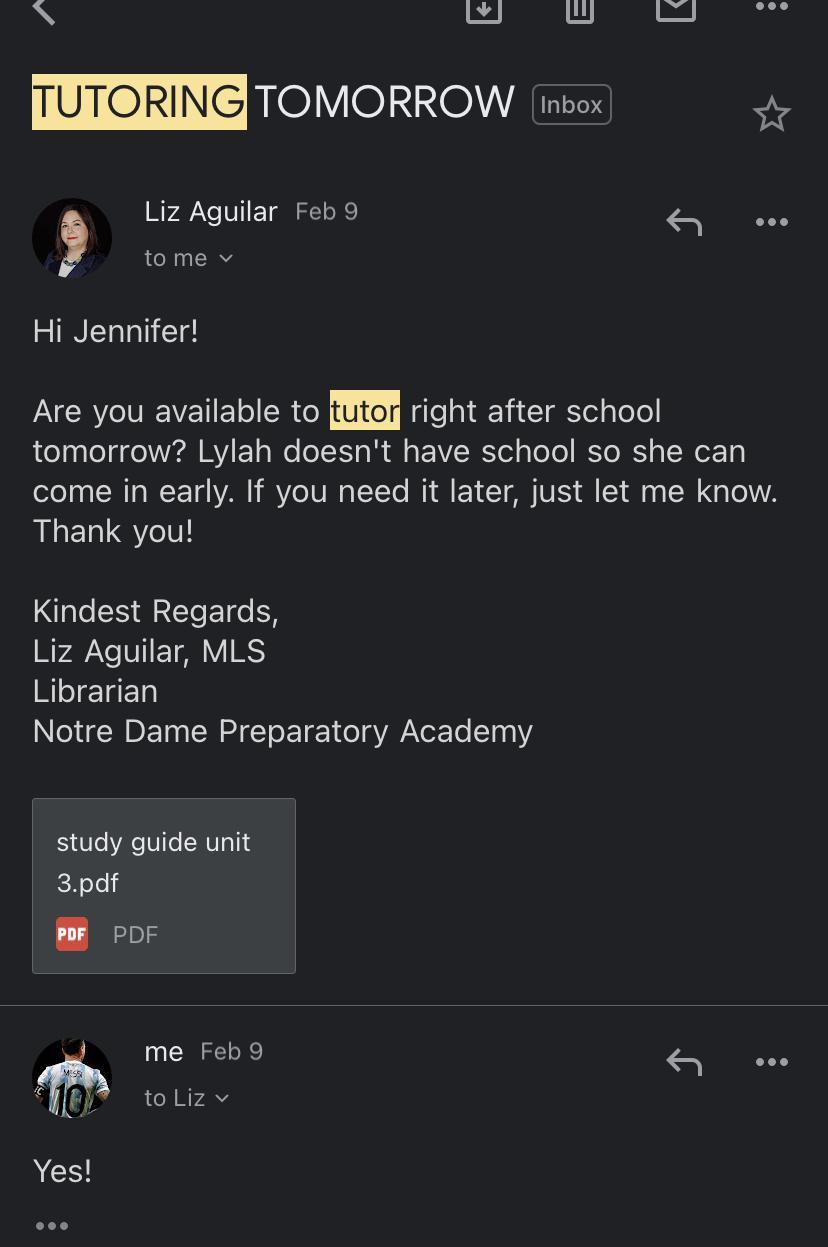Star the Tutoring Tomorrow conversation
This screenshot has width=828, height=1247.
tap(771, 114)
